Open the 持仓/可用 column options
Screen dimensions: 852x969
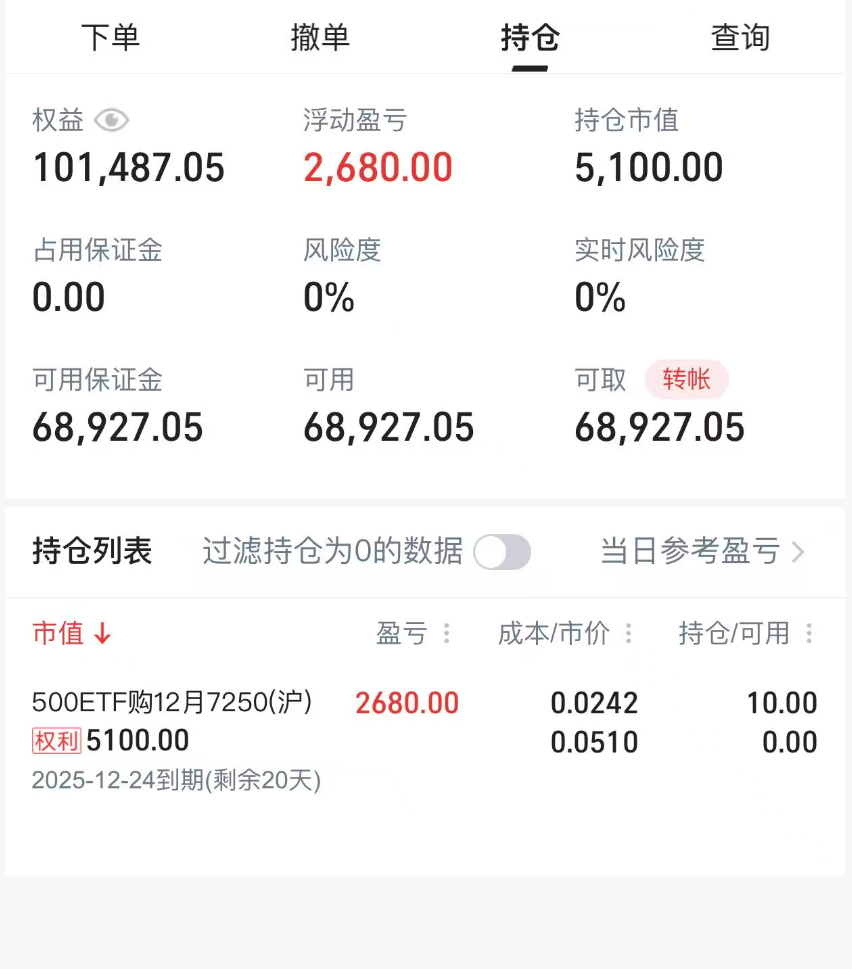(808, 633)
